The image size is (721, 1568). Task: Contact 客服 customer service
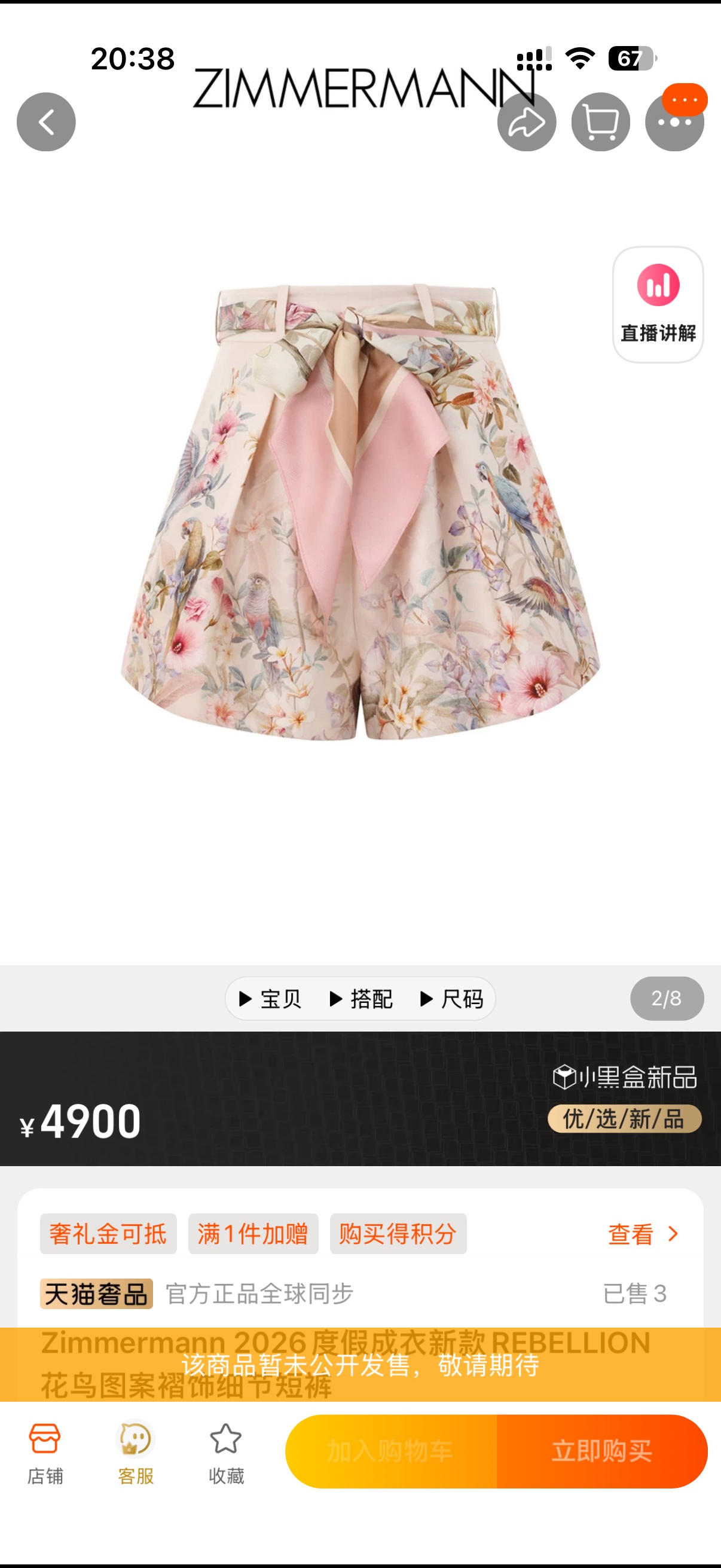coord(135,1454)
